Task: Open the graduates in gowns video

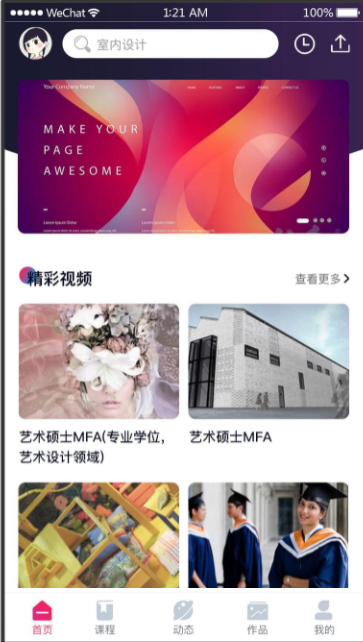Action: click(268, 535)
